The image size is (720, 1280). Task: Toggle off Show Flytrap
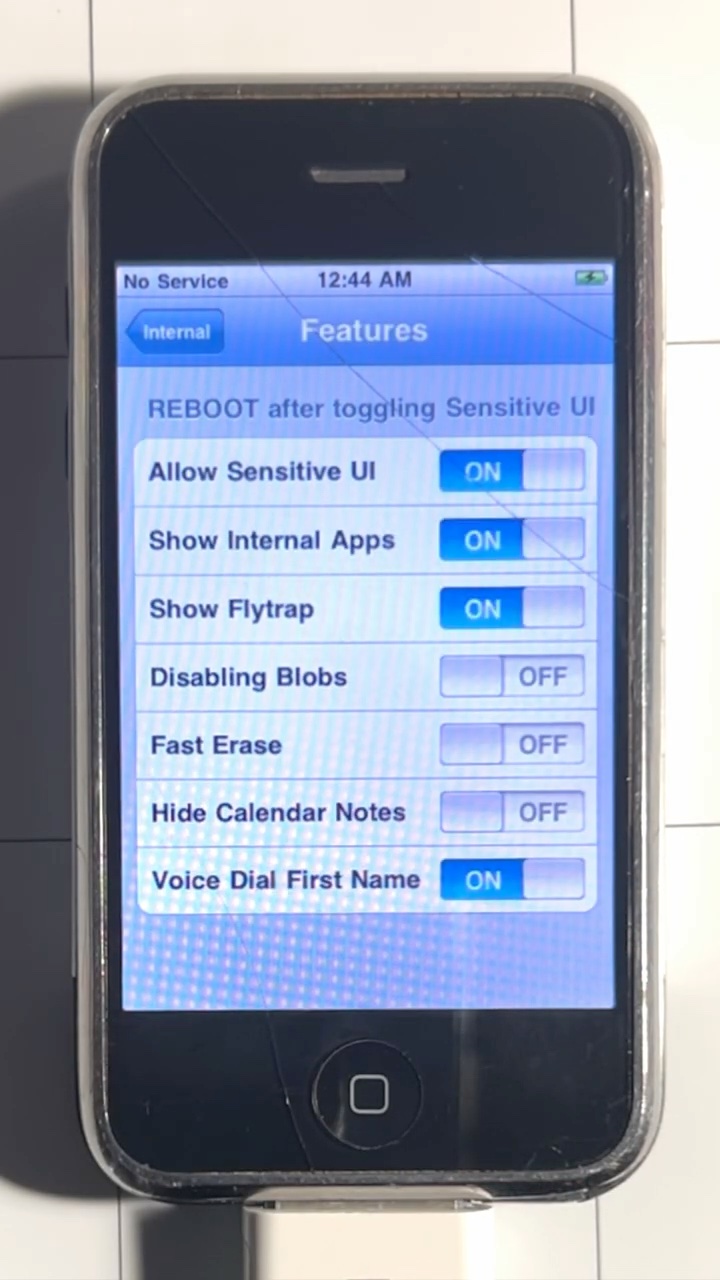[512, 608]
